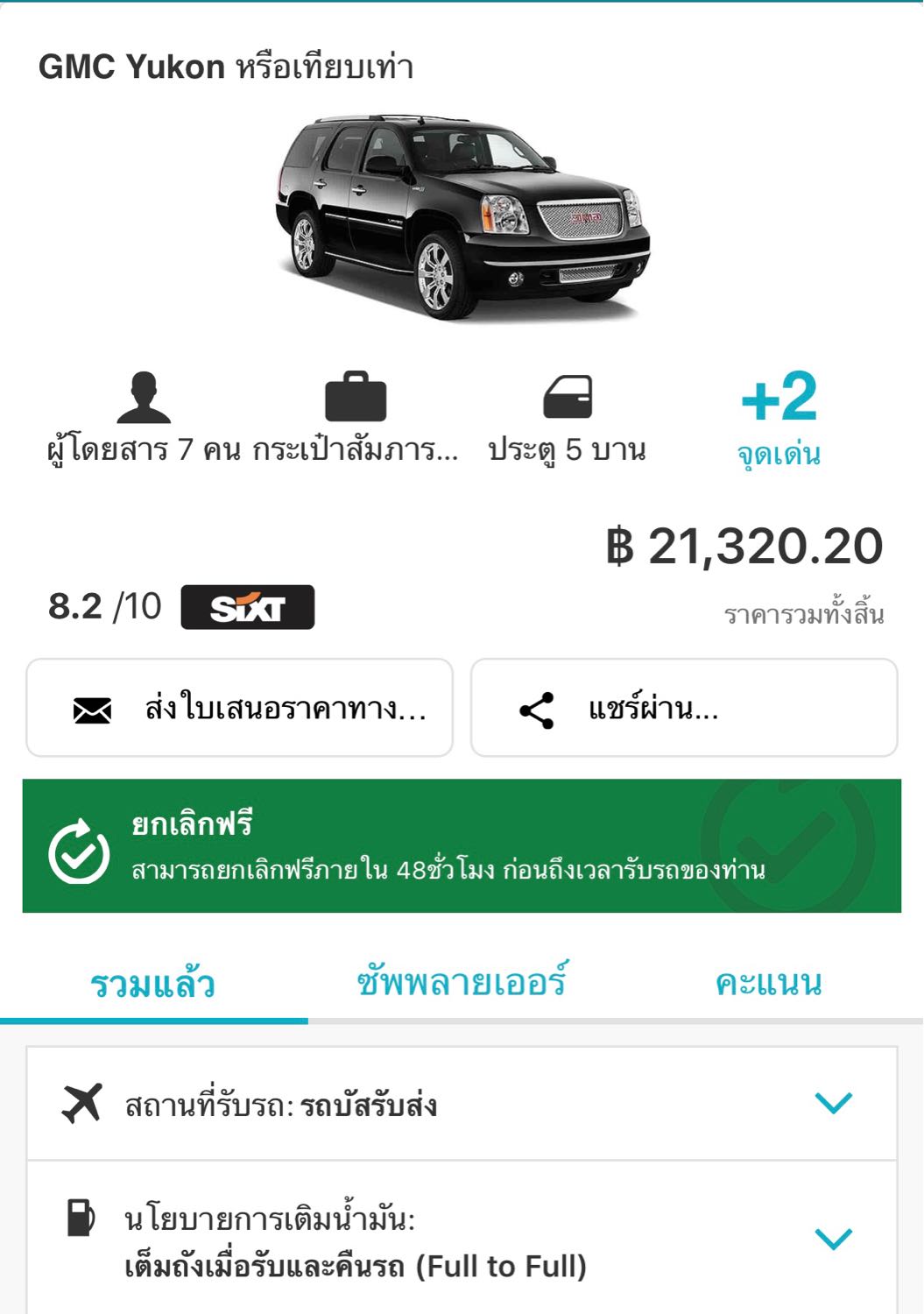Tap ส่งใบเสนอราคาทาง email quote button
The height and width of the screenshot is (1314, 924).
(239, 708)
